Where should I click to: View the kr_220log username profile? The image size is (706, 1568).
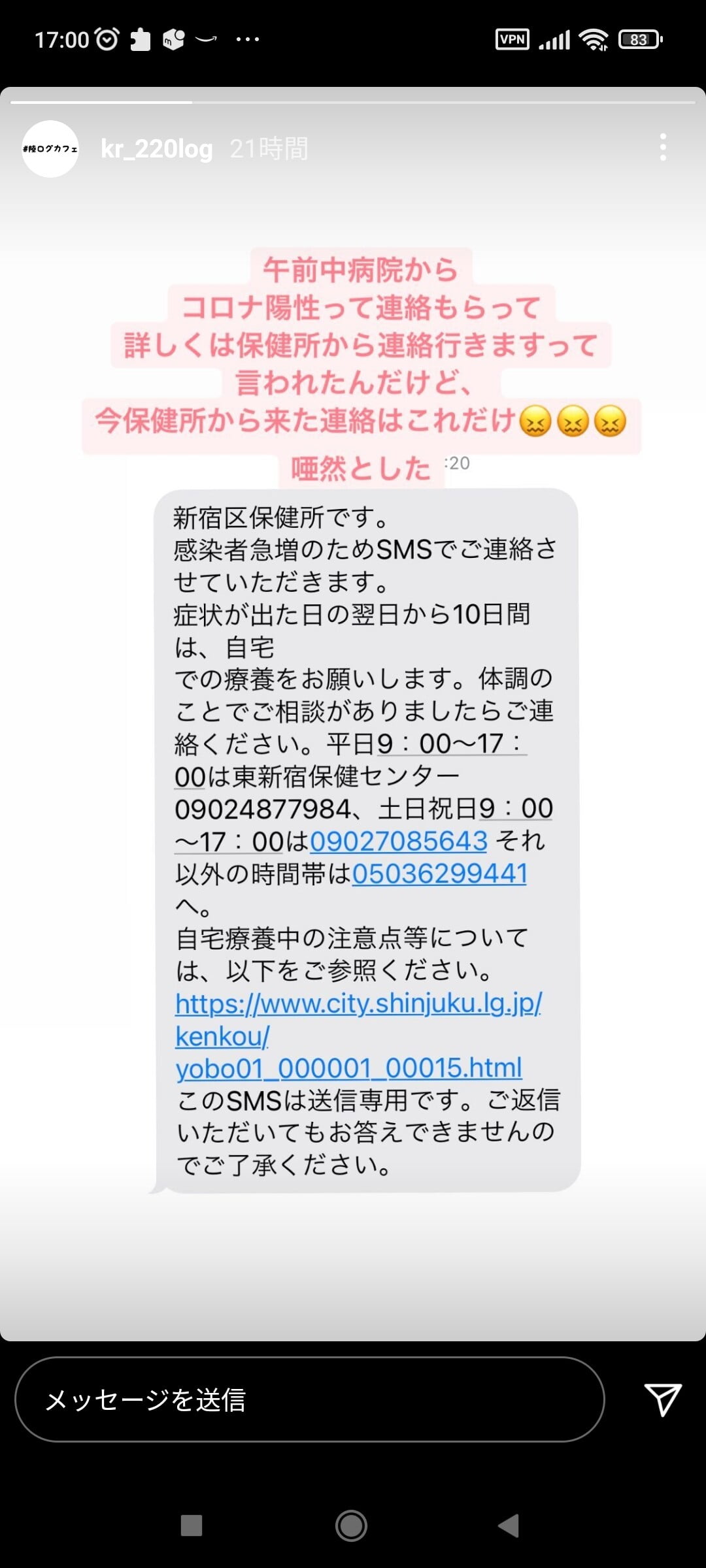157,149
